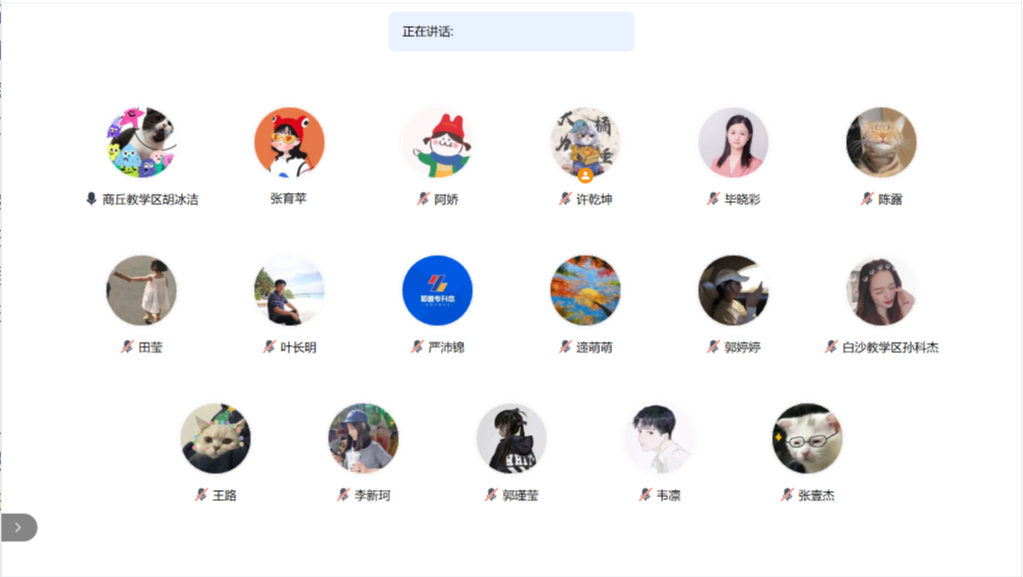Image resolution: width=1023 pixels, height=577 pixels.
Task: Open 许乾坤's participant avatar
Action: point(585,142)
